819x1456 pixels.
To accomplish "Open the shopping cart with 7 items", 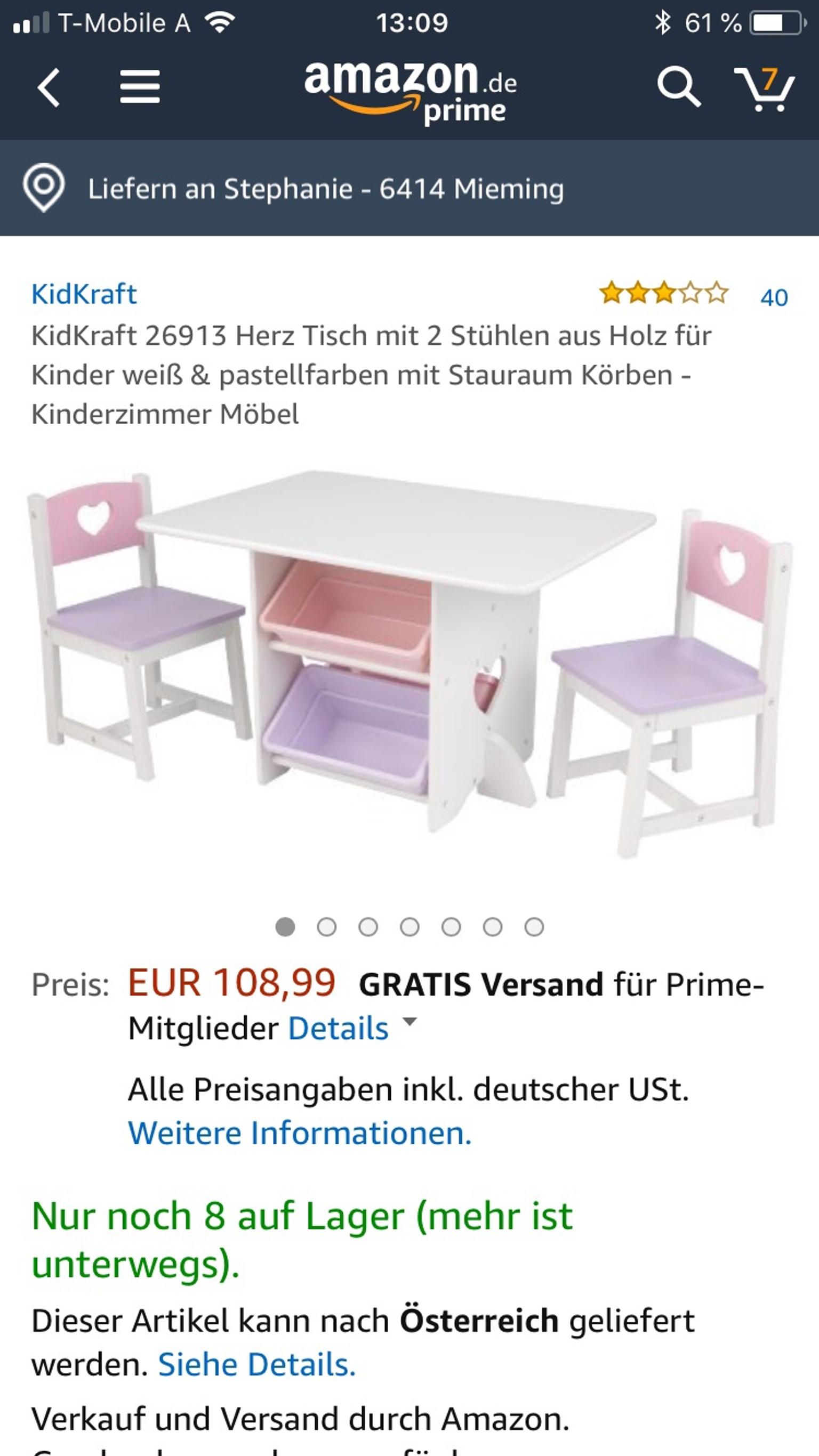I will point(765,89).
